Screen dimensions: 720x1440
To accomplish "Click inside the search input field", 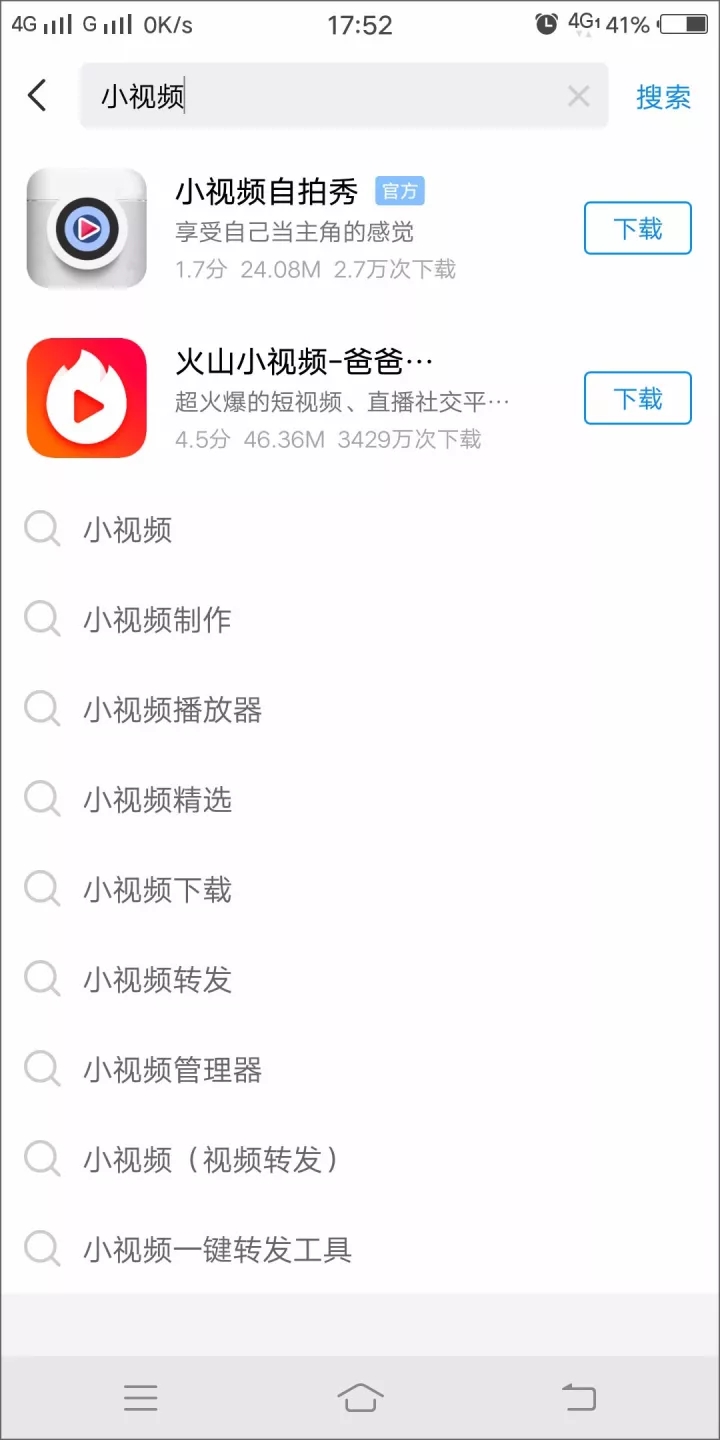I will click(300, 96).
